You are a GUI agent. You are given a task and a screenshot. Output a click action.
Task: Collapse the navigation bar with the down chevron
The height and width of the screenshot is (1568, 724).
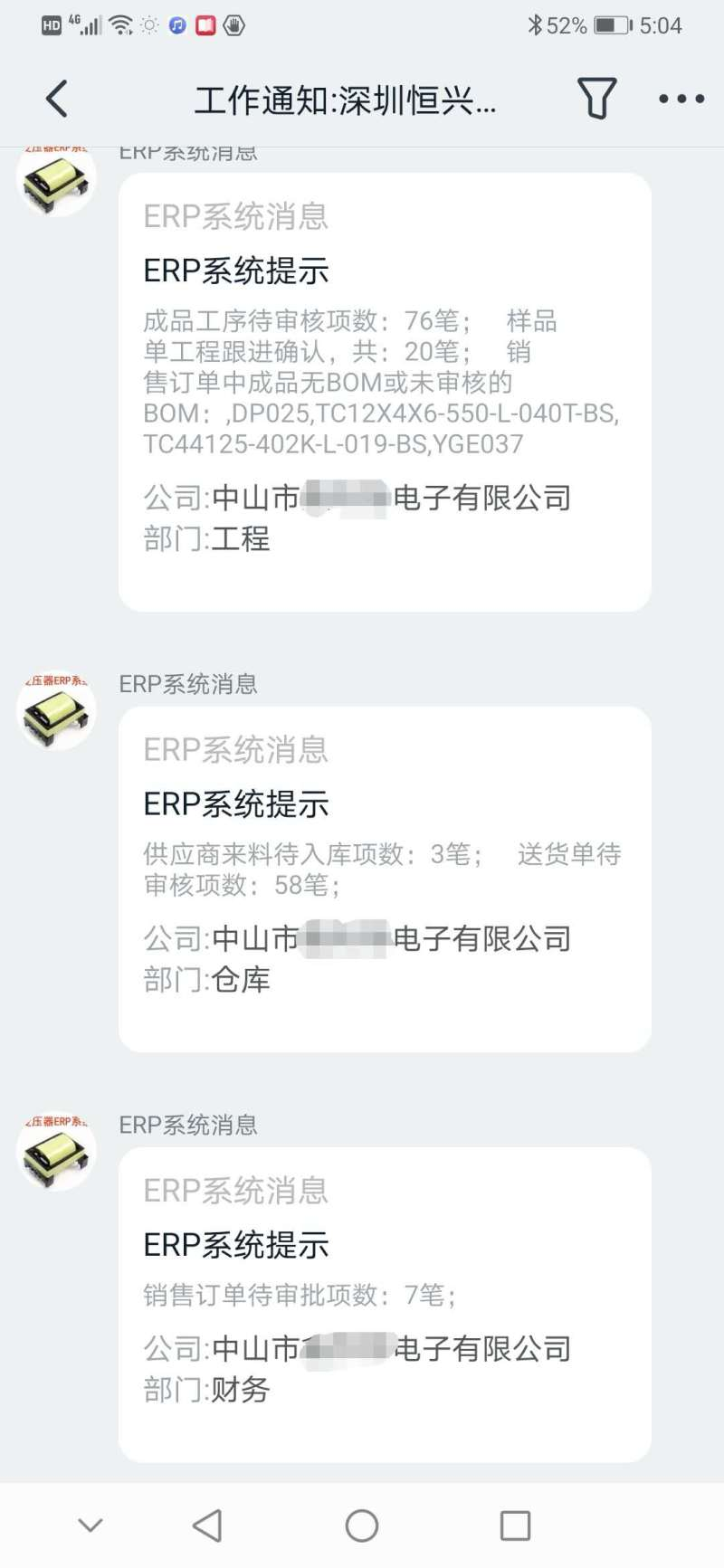[90, 1524]
